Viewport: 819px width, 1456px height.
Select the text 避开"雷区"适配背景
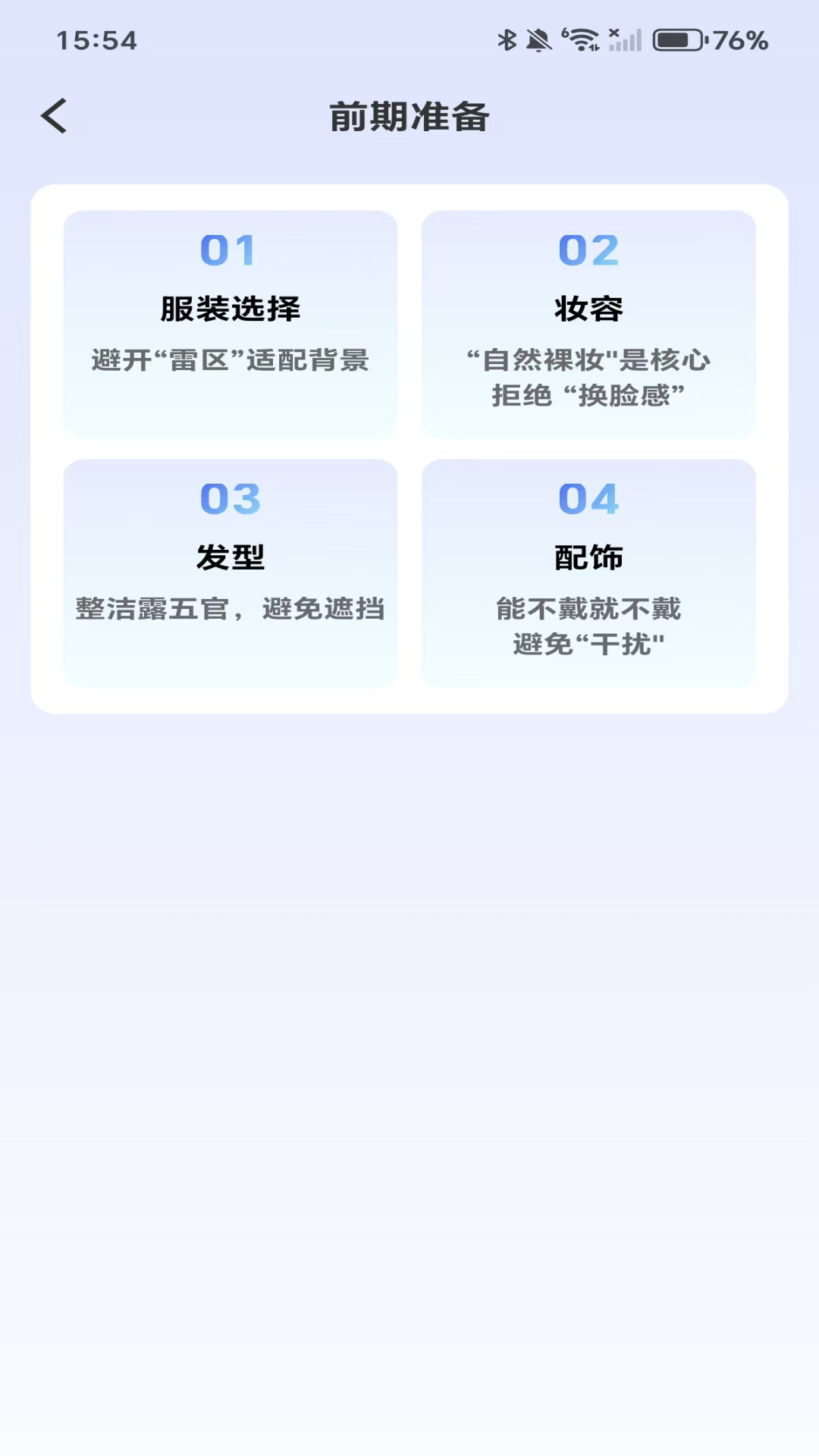pos(231,362)
